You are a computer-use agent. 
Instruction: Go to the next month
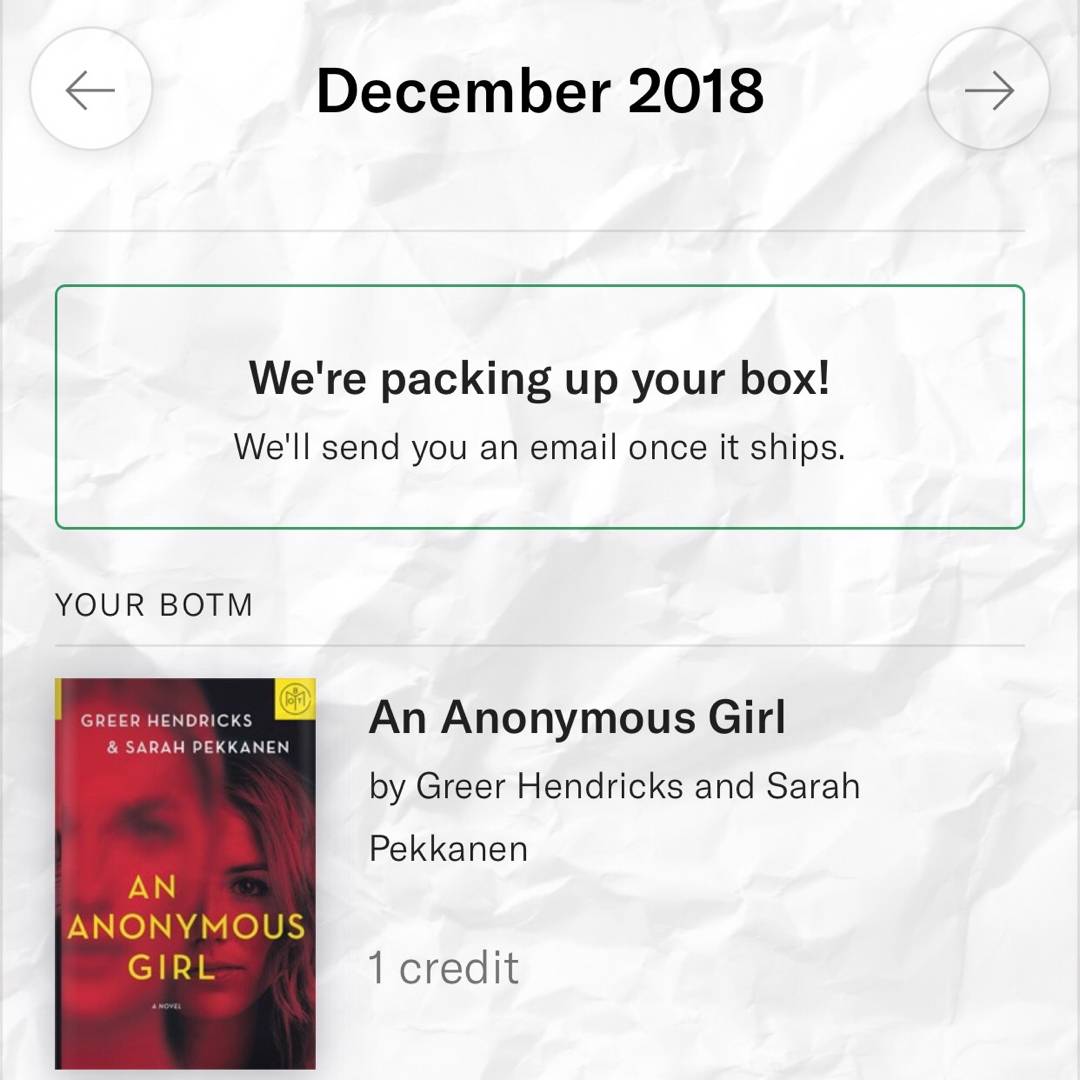click(x=988, y=91)
